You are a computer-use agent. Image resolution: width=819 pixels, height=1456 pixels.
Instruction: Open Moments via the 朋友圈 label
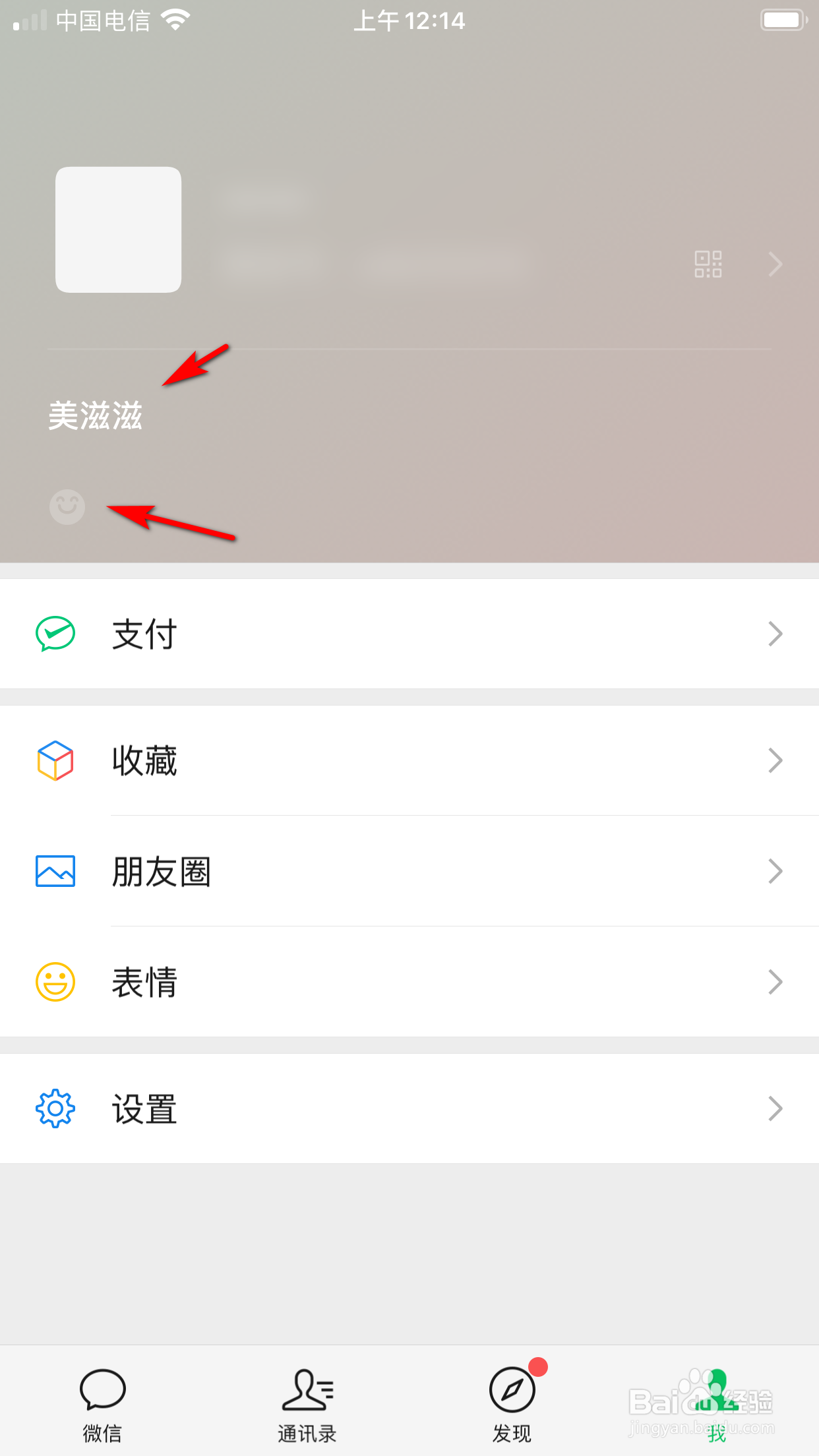click(x=161, y=872)
